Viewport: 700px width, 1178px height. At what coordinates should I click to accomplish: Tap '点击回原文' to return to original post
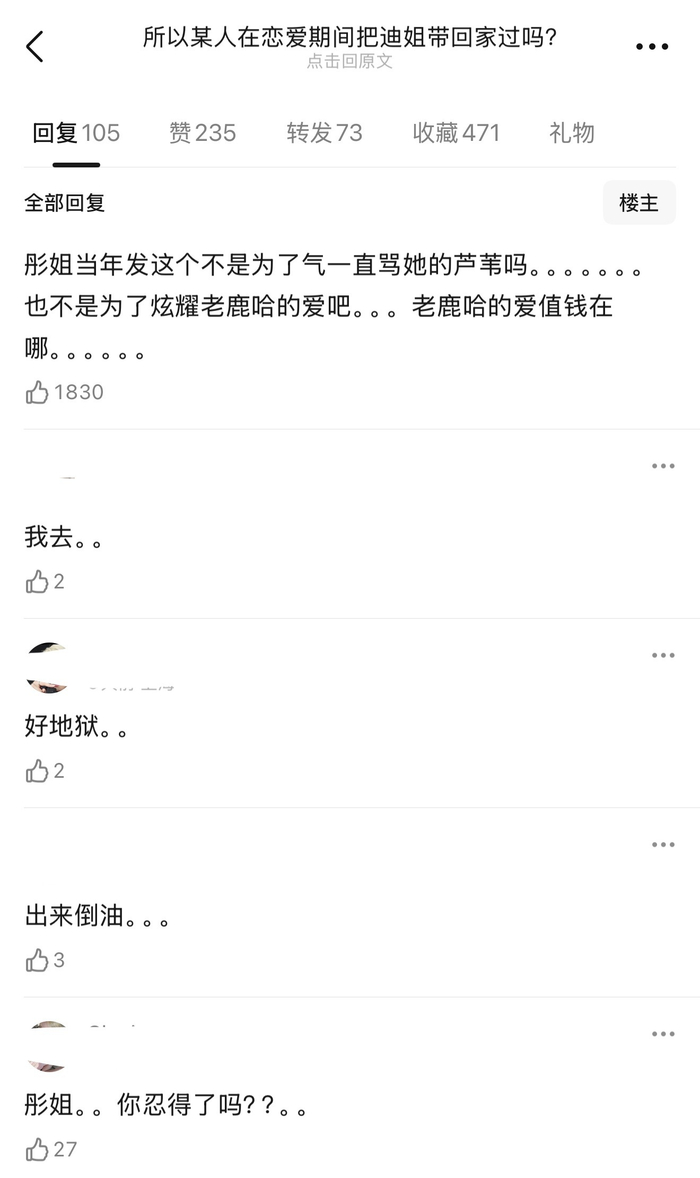tap(349, 62)
